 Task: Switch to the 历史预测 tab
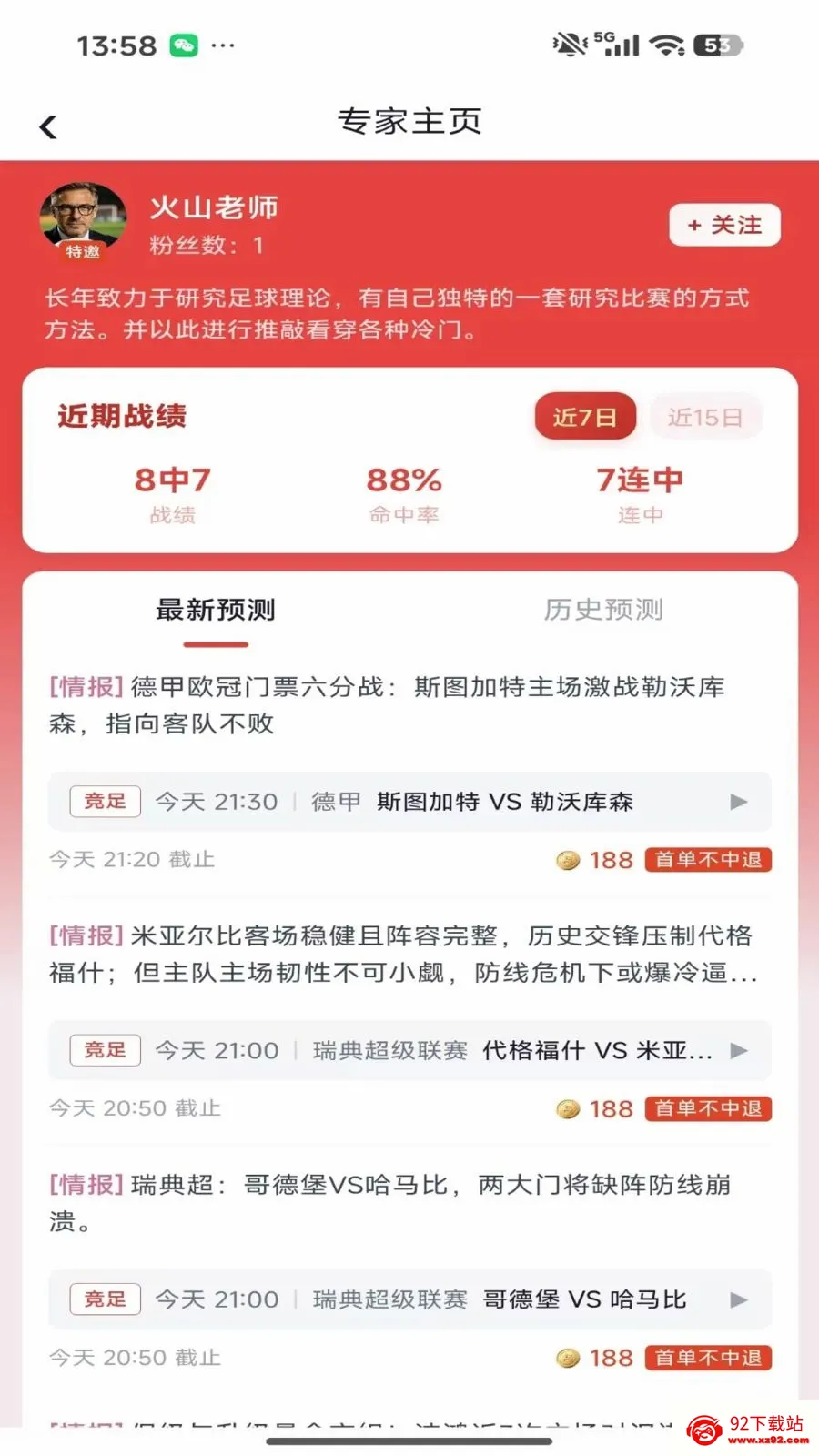click(x=603, y=610)
